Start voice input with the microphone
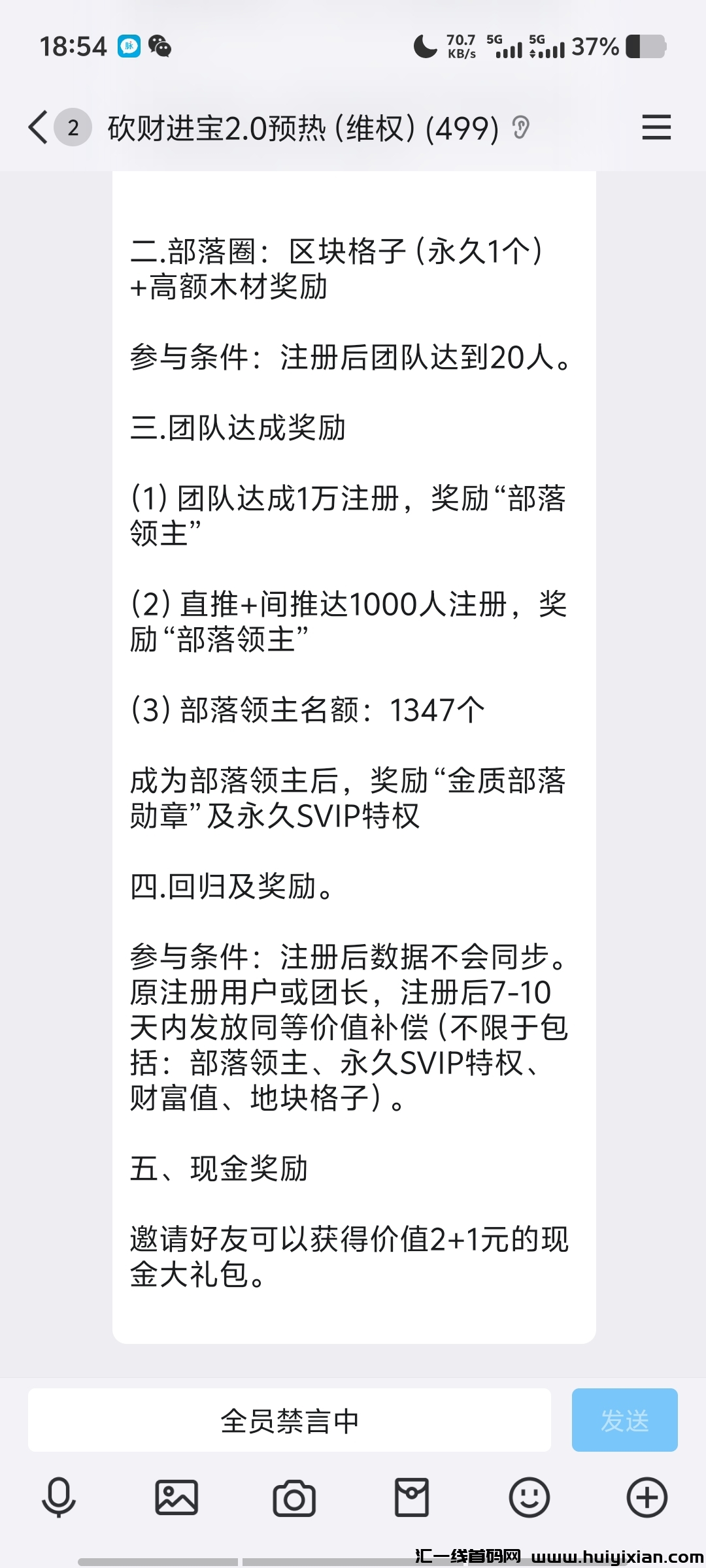The height and width of the screenshot is (1568, 706). pyautogui.click(x=59, y=1497)
